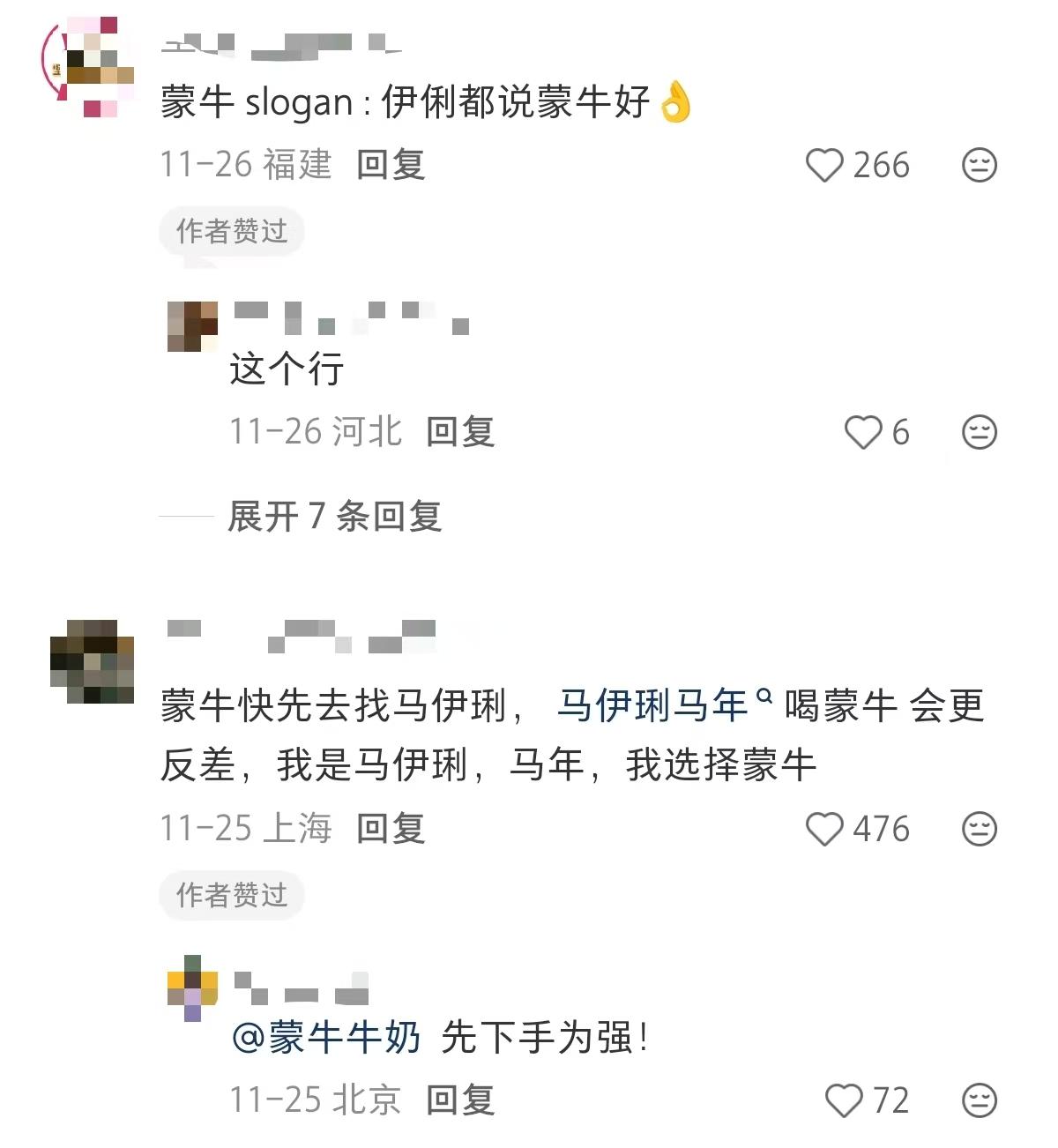The height and width of the screenshot is (1148, 1058).
Task: Like the comment with 476 likes
Action: [x=825, y=830]
